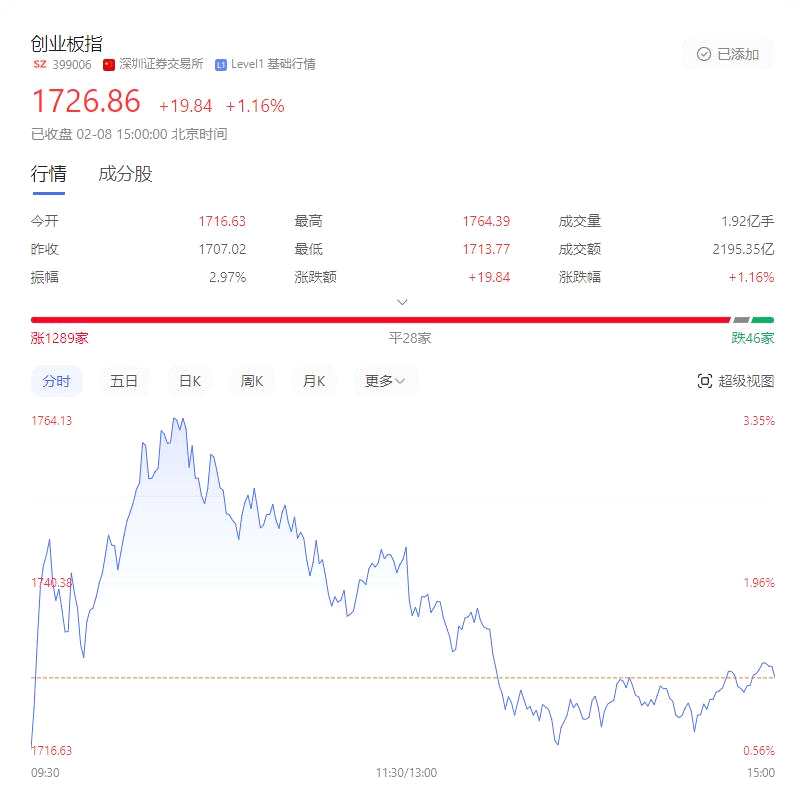The height and width of the screenshot is (789, 805).
Task: Switch chart to 五日
Action: pos(124,381)
